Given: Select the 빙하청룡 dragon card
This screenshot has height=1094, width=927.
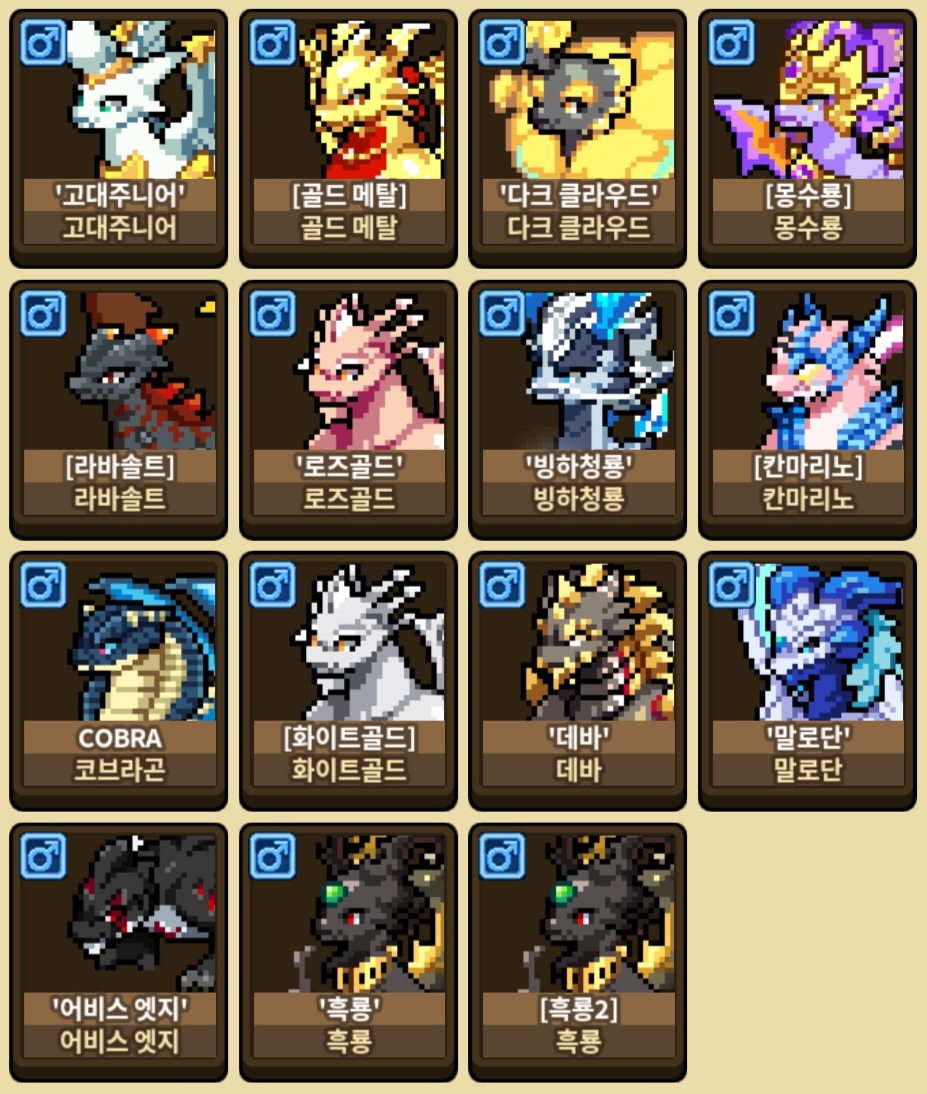Looking at the screenshot, I should [x=578, y=410].
